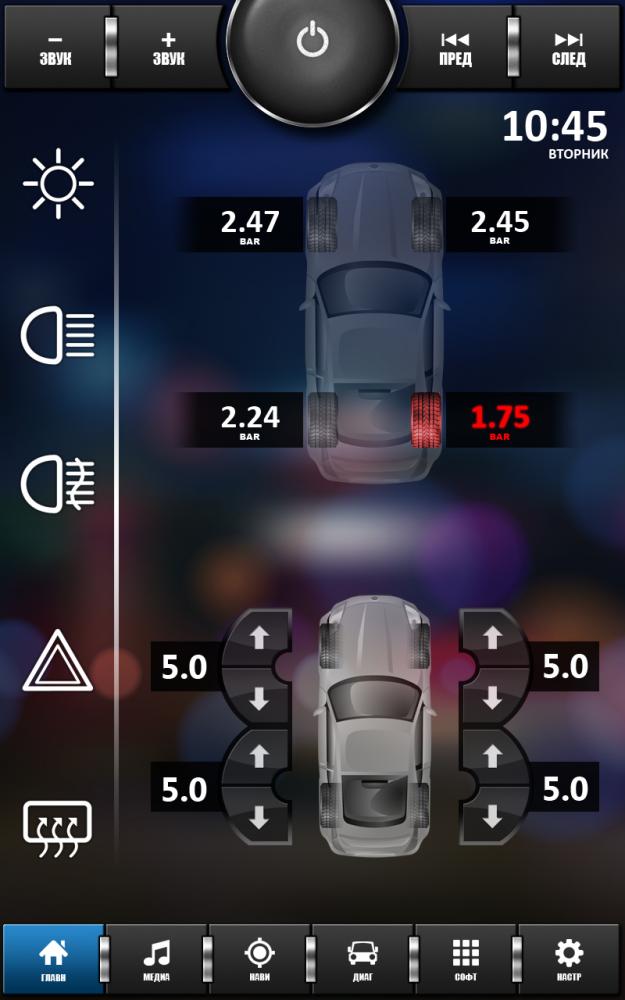Open the brightness sun icon
Image resolution: width=625 pixels, height=1000 pixels.
pyautogui.click(x=58, y=183)
